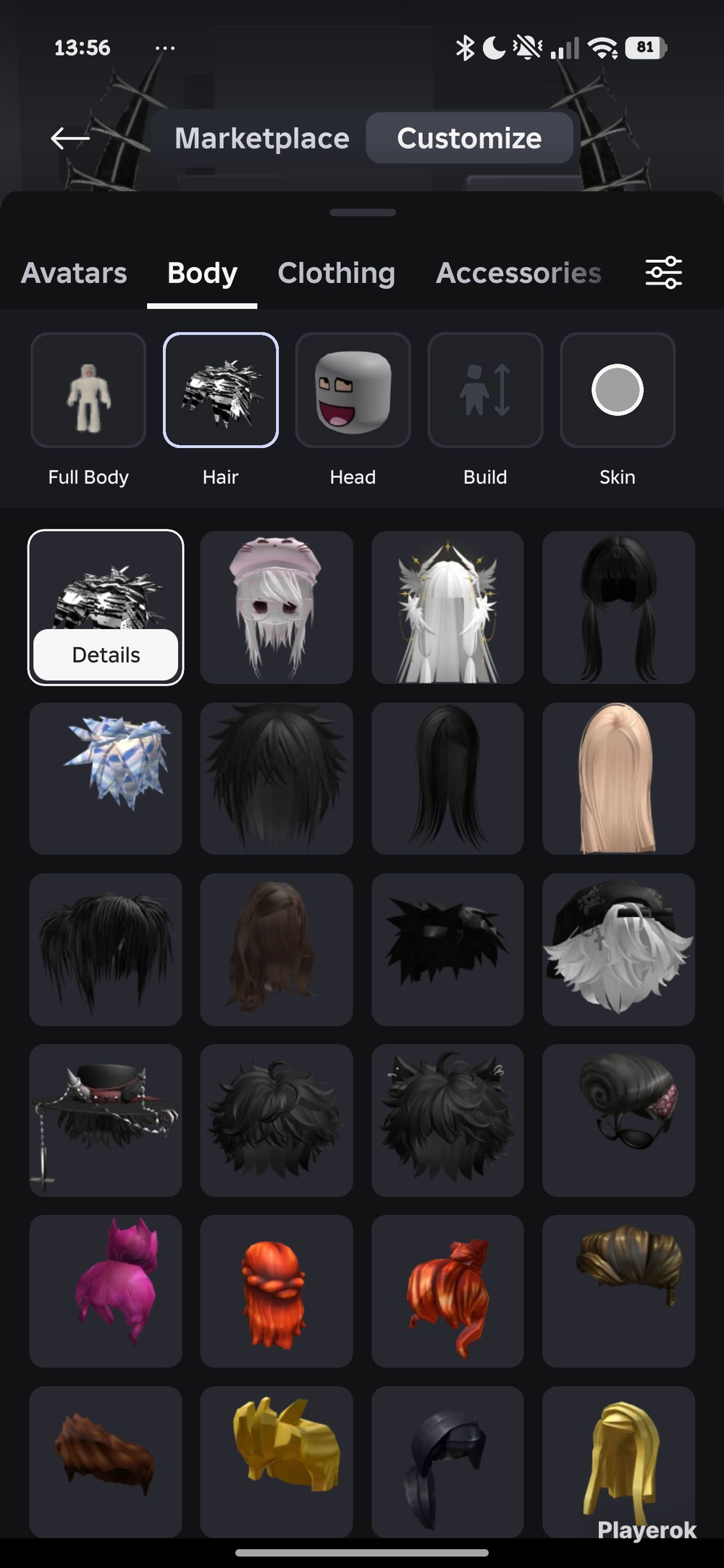The height and width of the screenshot is (1568, 724).
Task: Switch to the Accessories tab
Action: click(518, 273)
